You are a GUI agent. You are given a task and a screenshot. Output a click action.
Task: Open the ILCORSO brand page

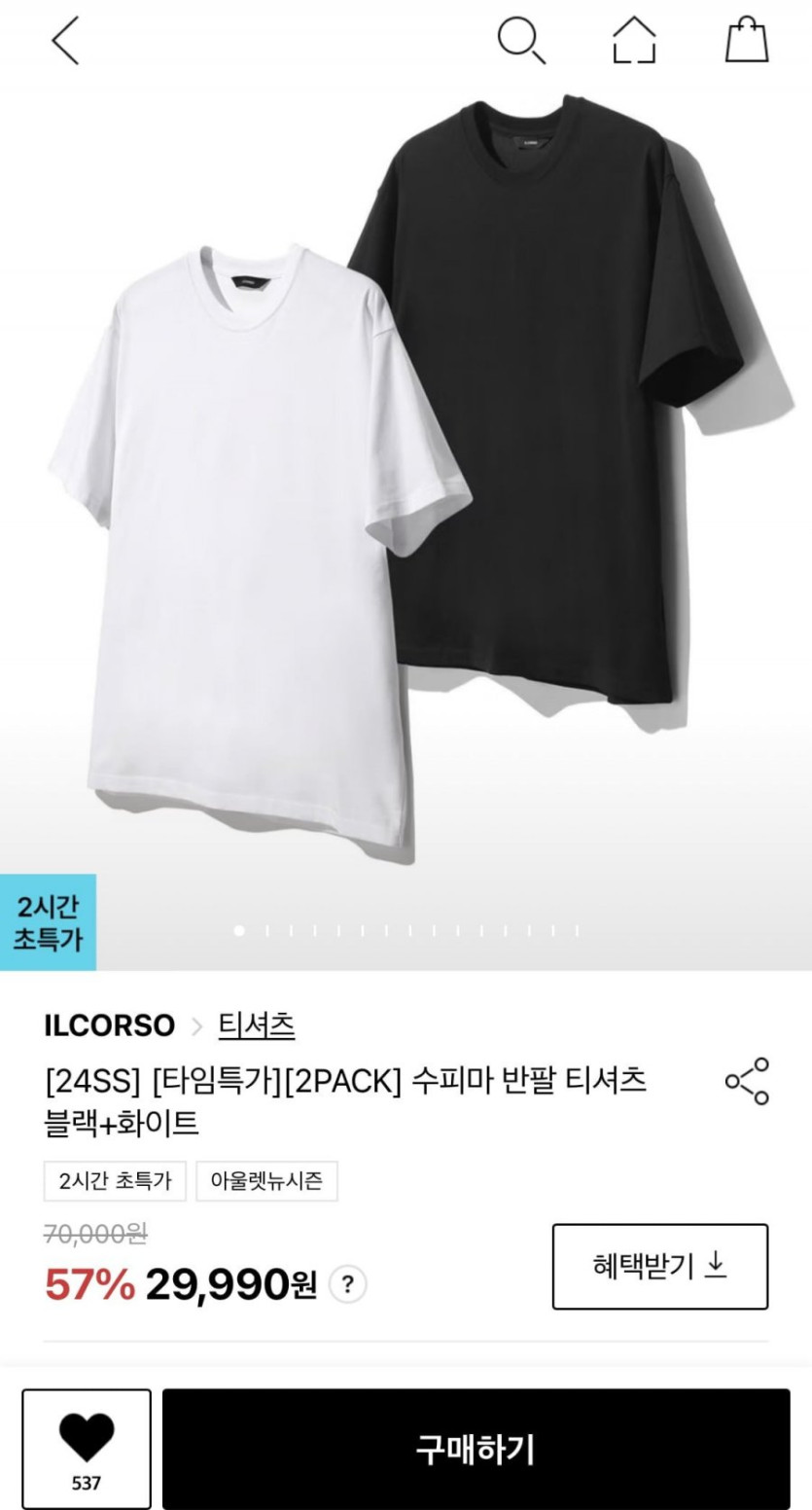click(109, 1025)
